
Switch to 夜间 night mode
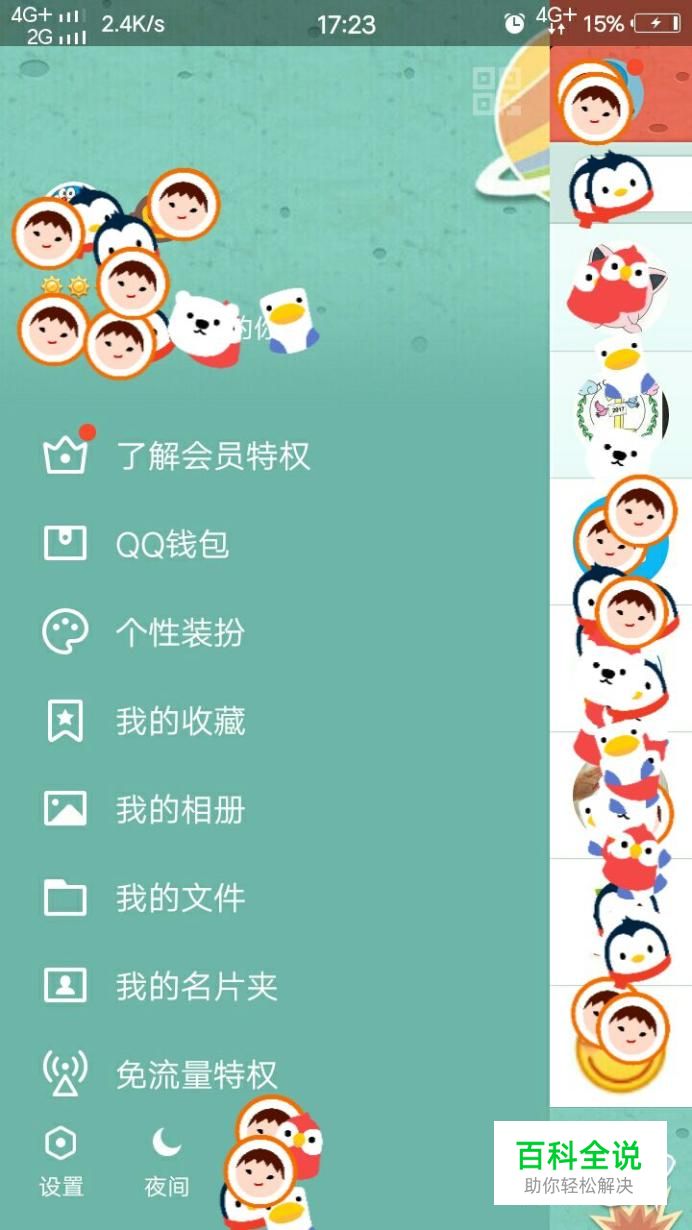point(166,1162)
